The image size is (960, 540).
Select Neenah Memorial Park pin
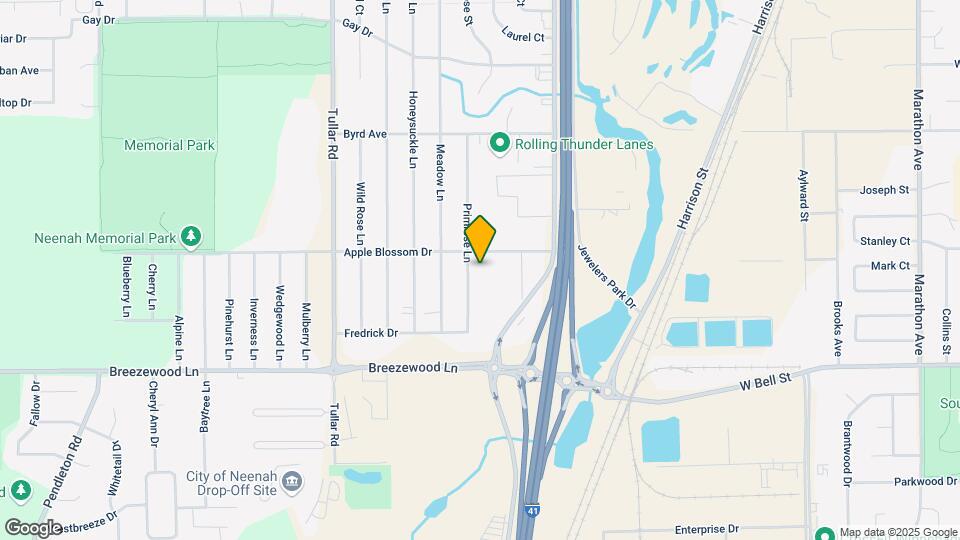click(191, 237)
